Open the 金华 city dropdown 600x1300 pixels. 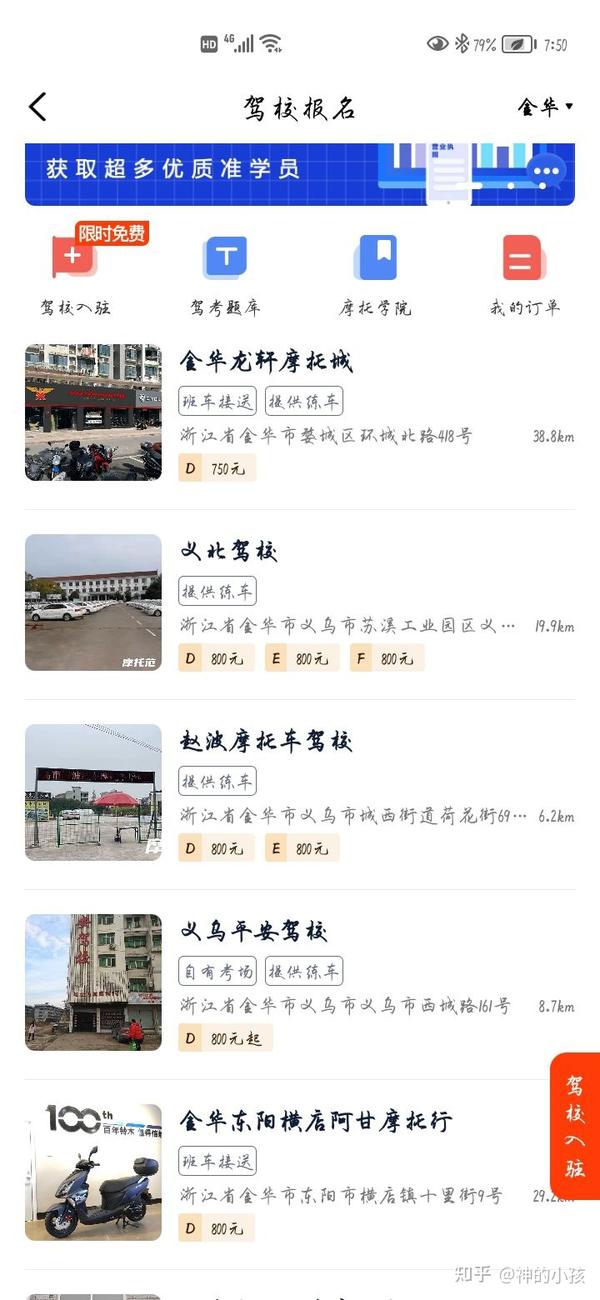point(545,107)
